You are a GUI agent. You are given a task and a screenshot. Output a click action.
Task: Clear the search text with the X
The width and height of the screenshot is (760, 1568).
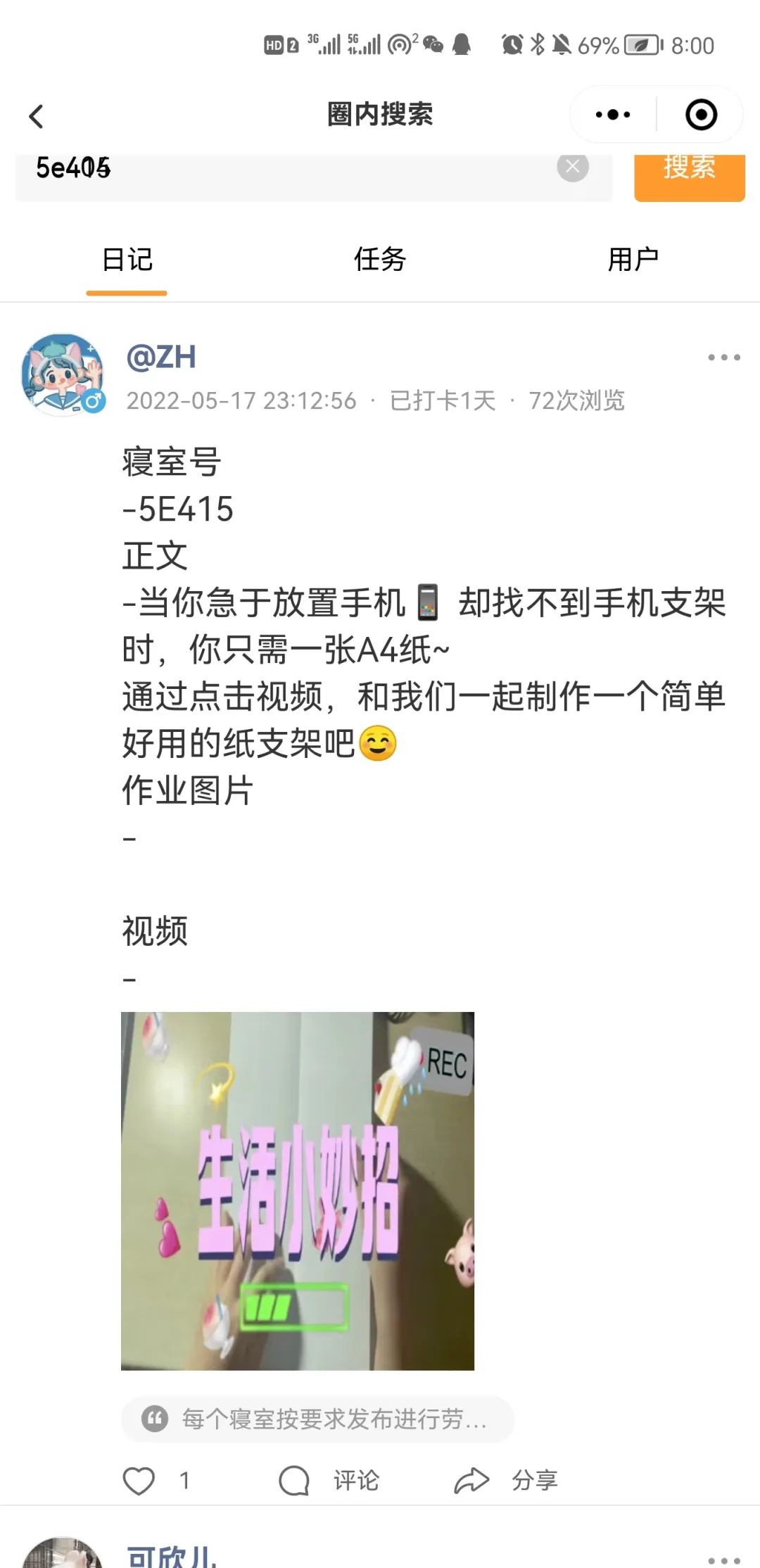[x=573, y=167]
